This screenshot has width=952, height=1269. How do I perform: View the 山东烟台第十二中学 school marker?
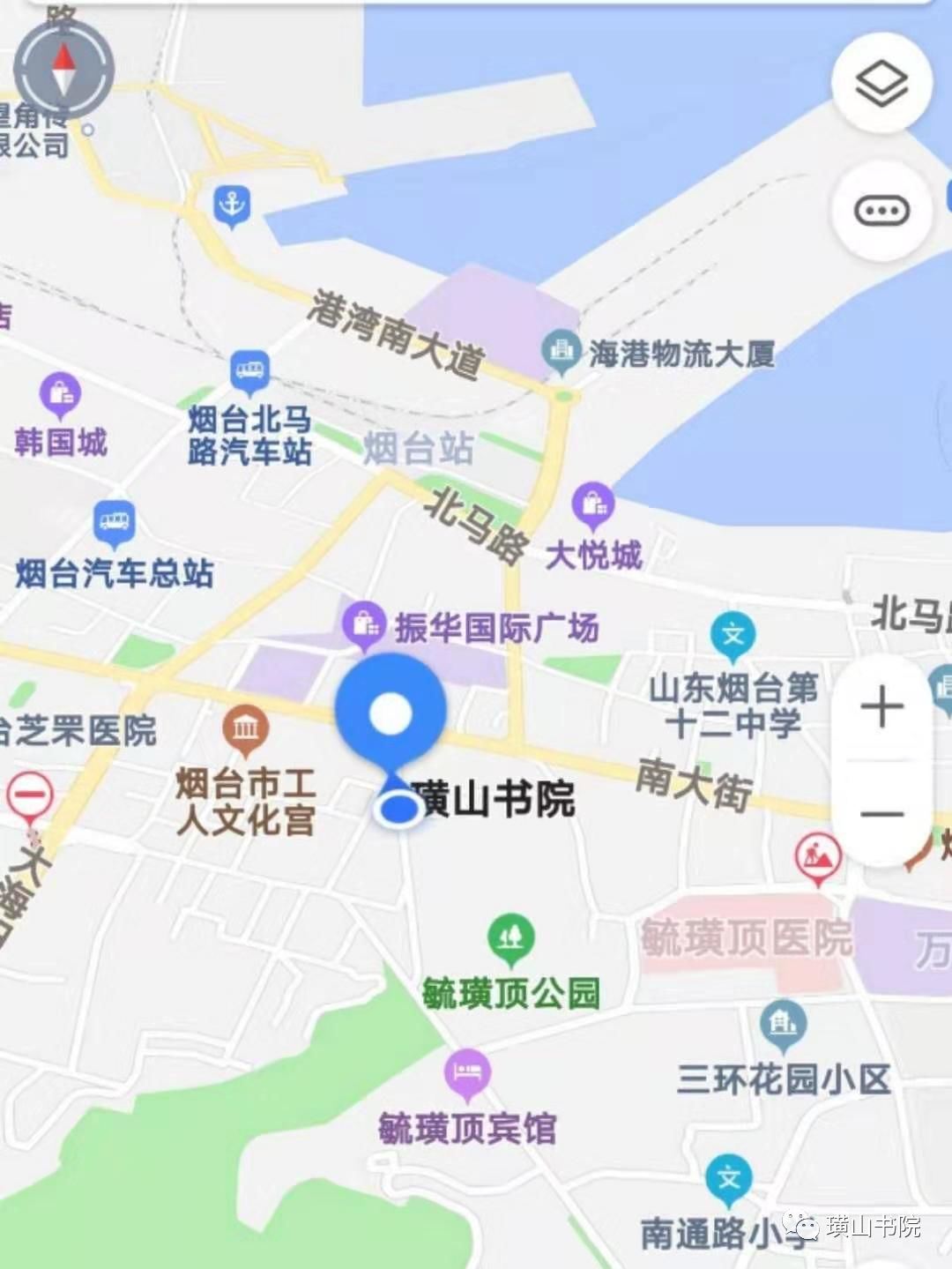[x=733, y=635]
